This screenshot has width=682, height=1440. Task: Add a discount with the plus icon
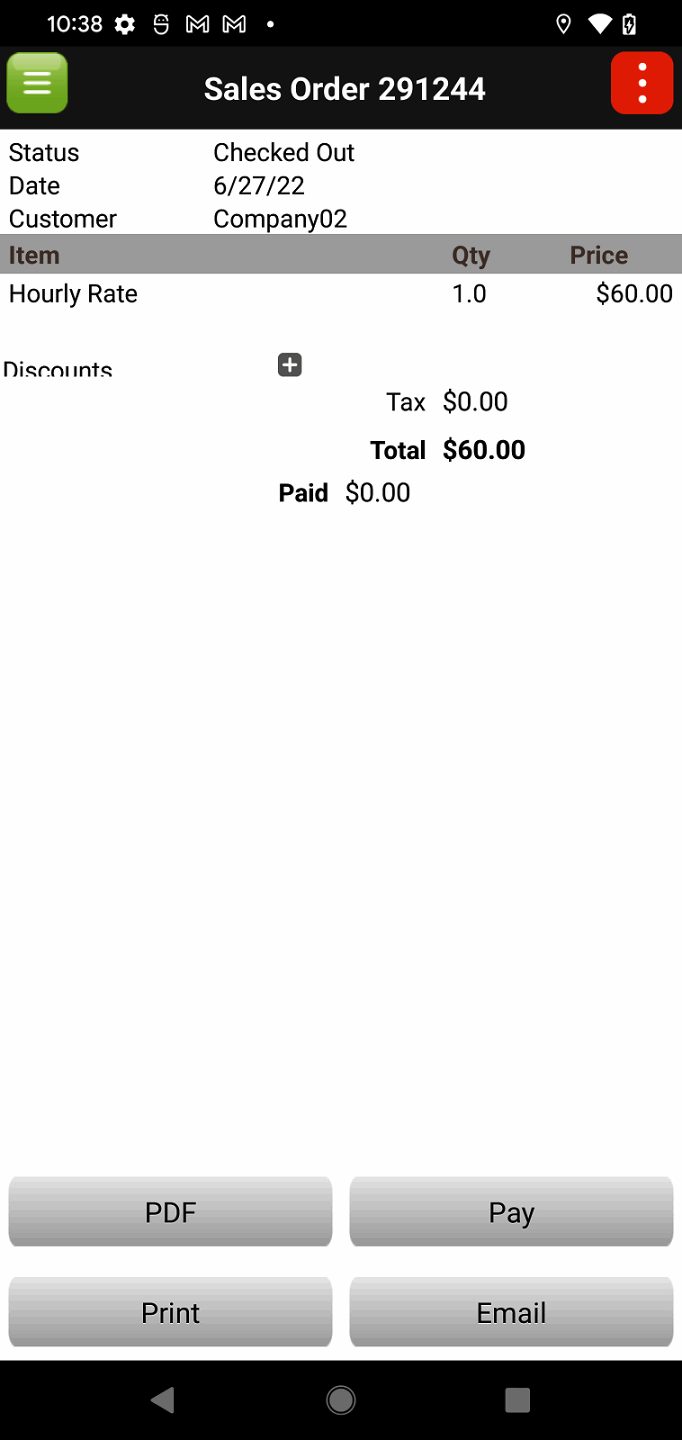click(290, 365)
